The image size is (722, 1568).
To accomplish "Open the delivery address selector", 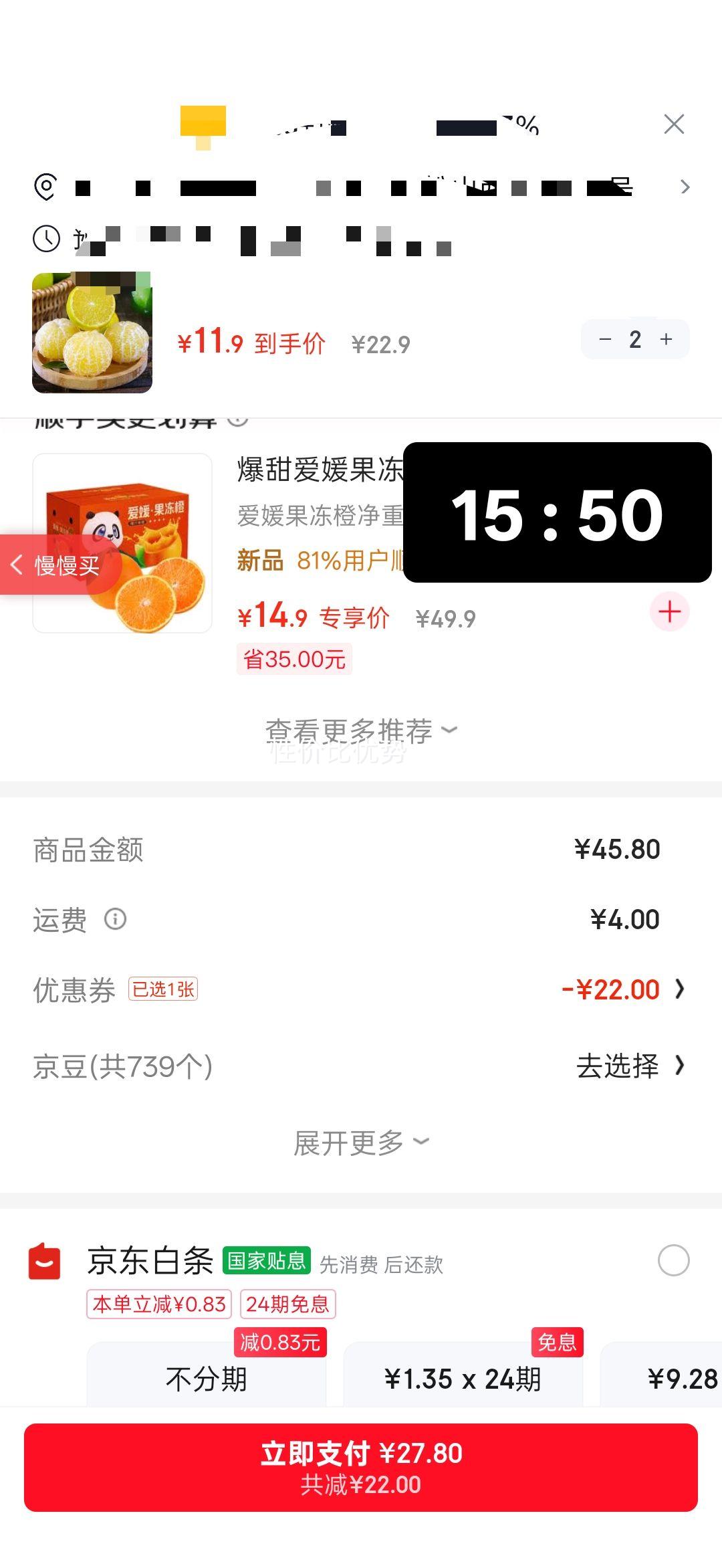I will click(x=361, y=187).
